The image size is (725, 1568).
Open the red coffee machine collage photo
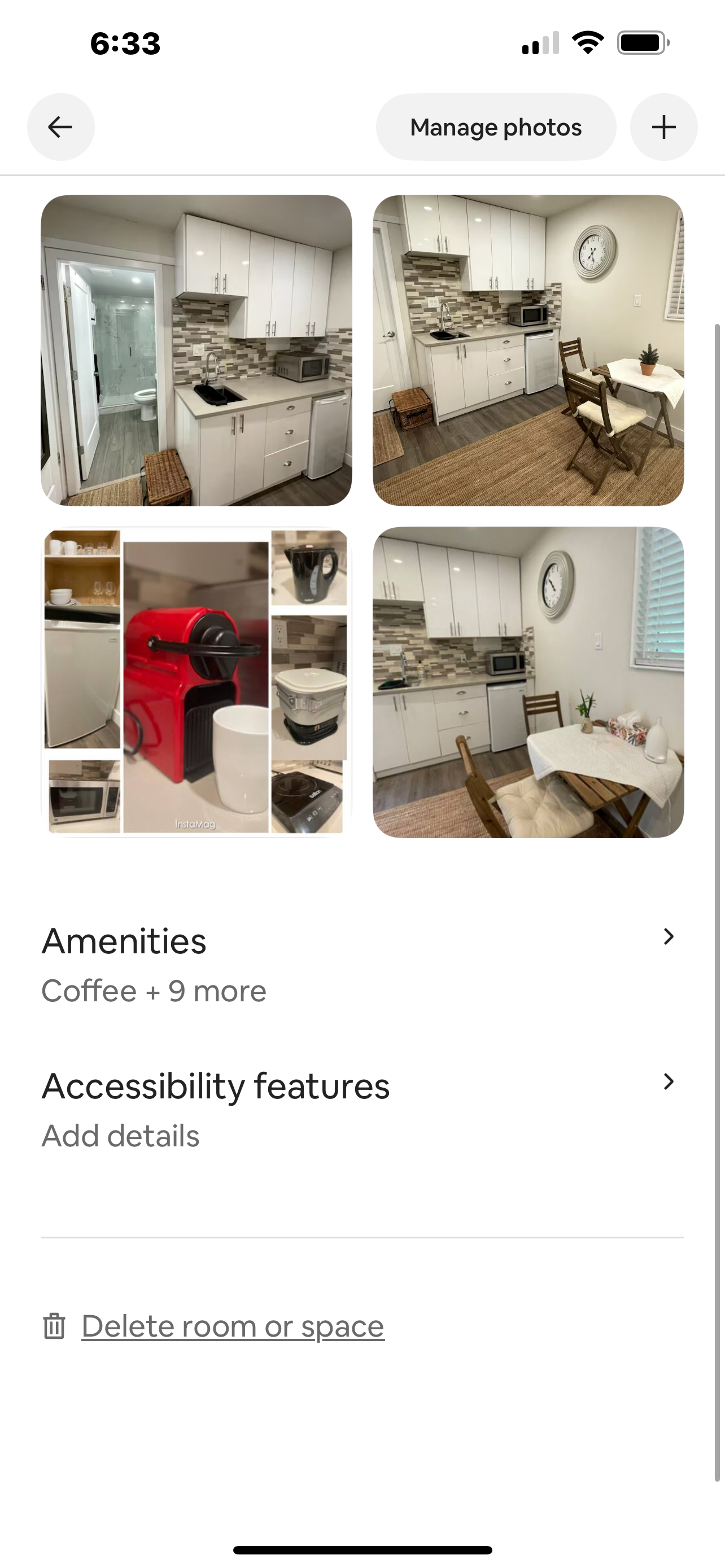[x=196, y=682]
